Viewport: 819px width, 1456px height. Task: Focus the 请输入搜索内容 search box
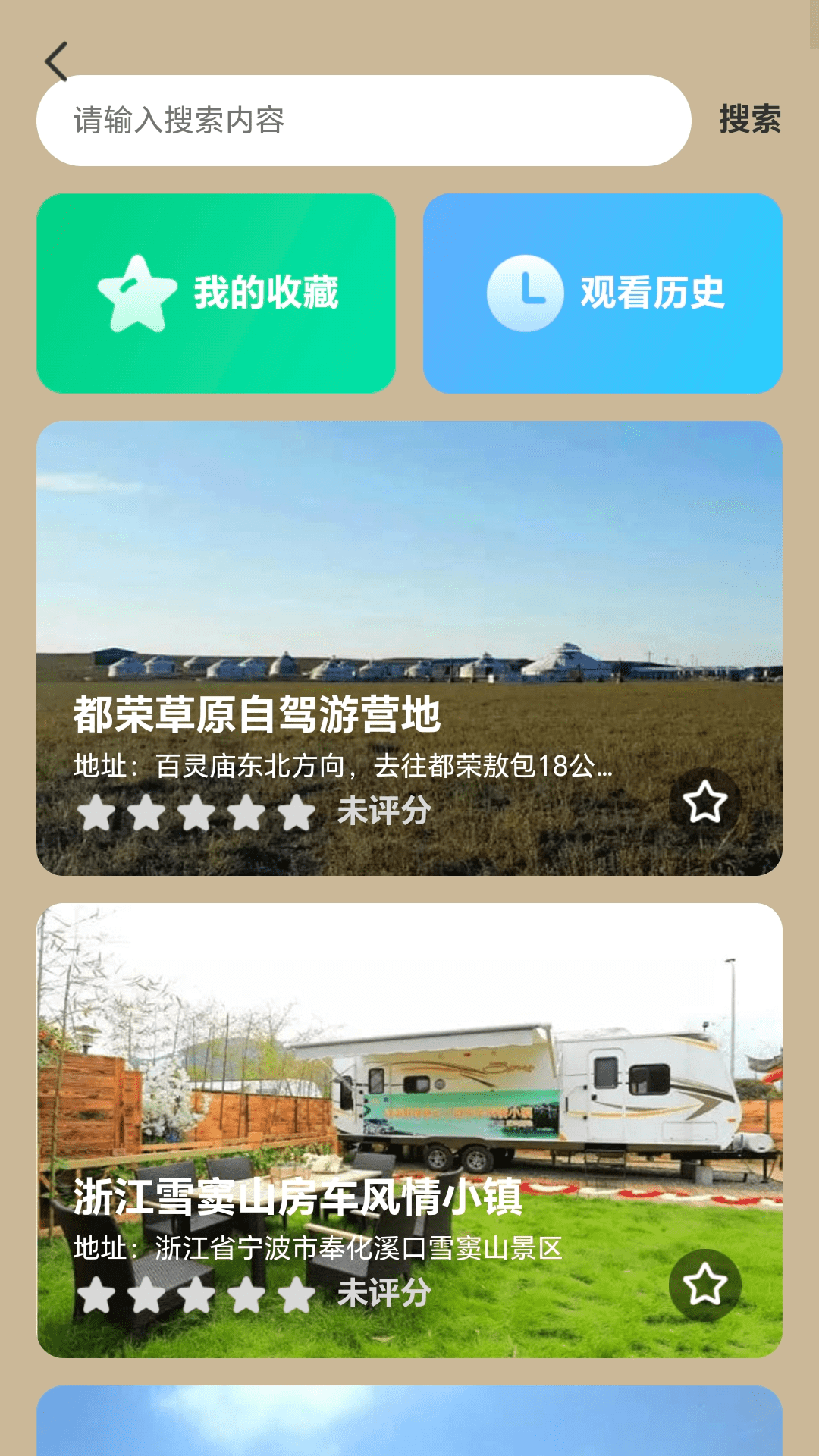(362, 121)
